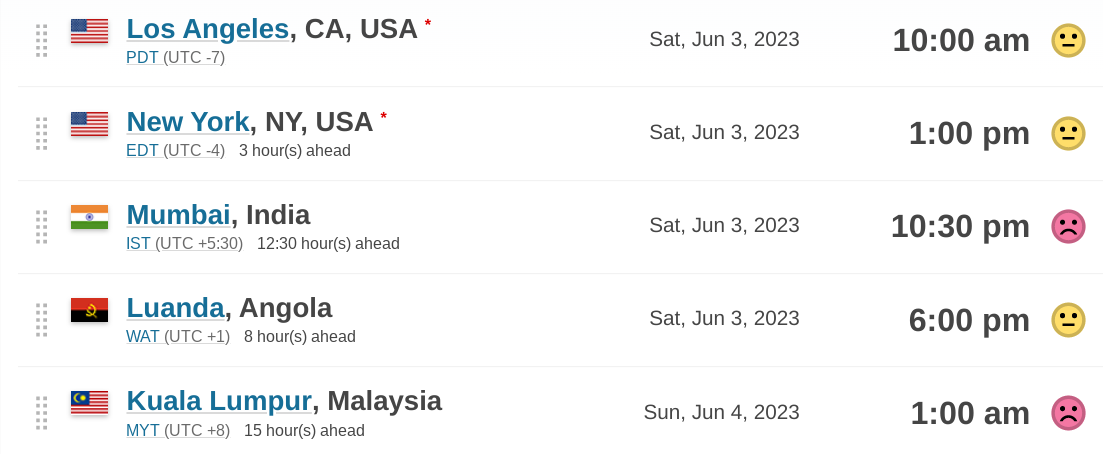Open the Kuala Lumpur city link

(218, 401)
